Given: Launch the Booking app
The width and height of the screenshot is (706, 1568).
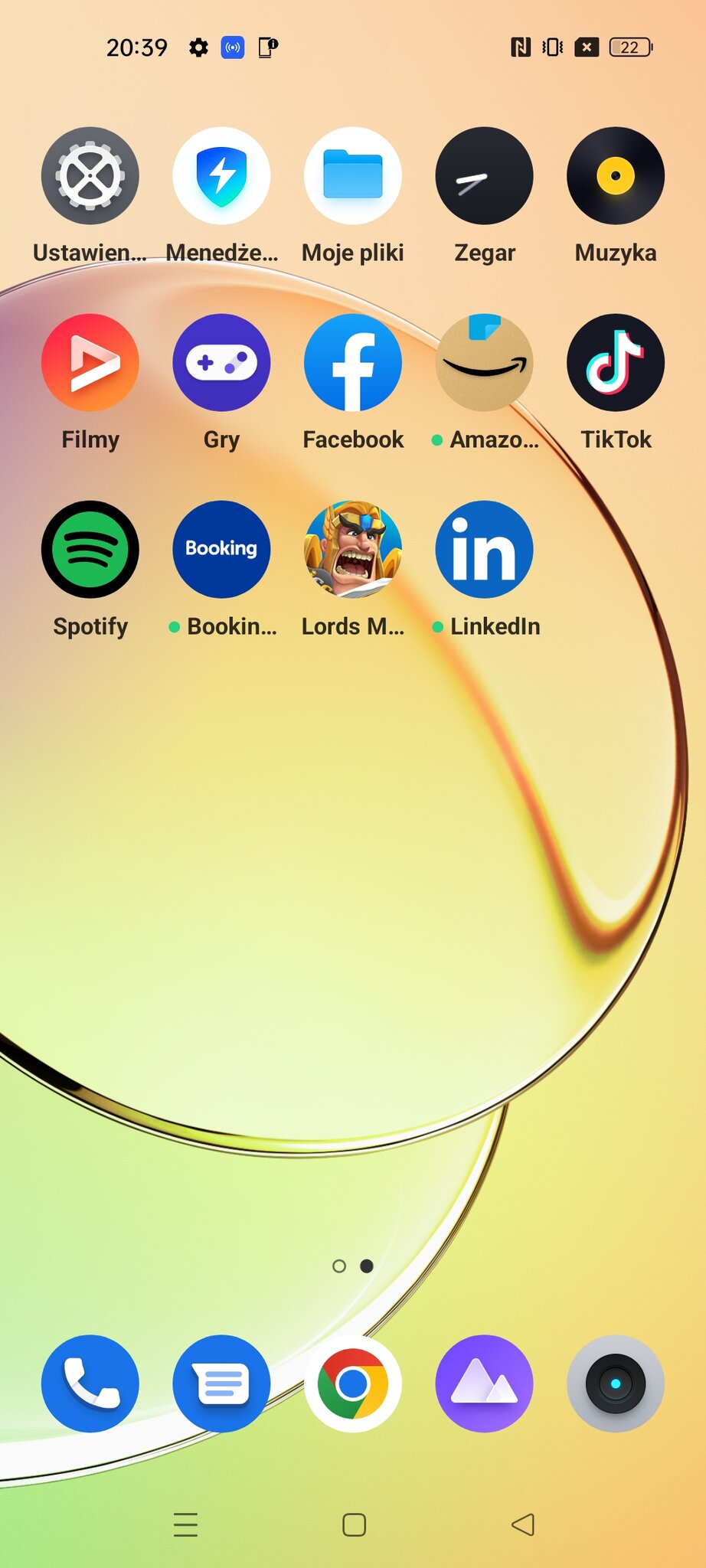Looking at the screenshot, I should (221, 550).
